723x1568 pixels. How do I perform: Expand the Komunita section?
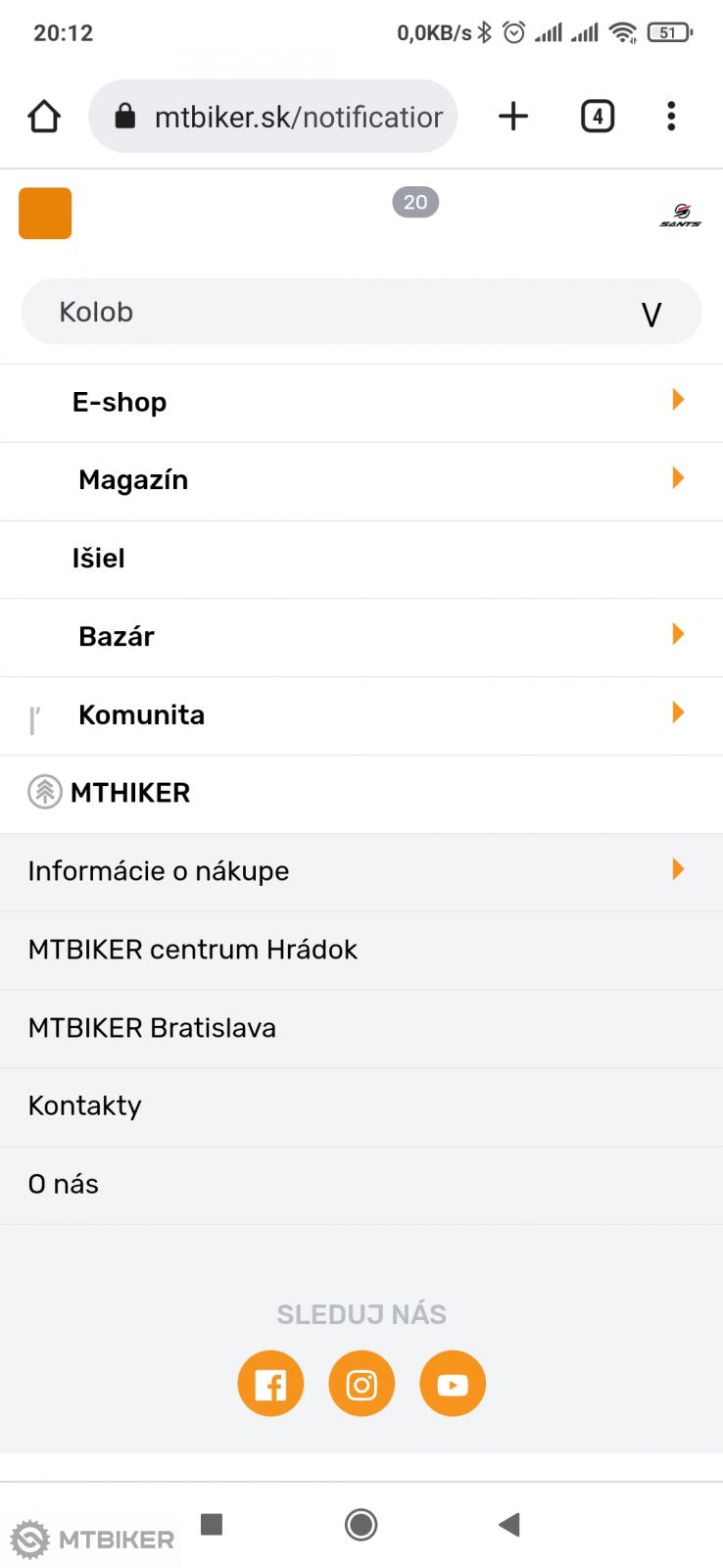[x=361, y=714]
